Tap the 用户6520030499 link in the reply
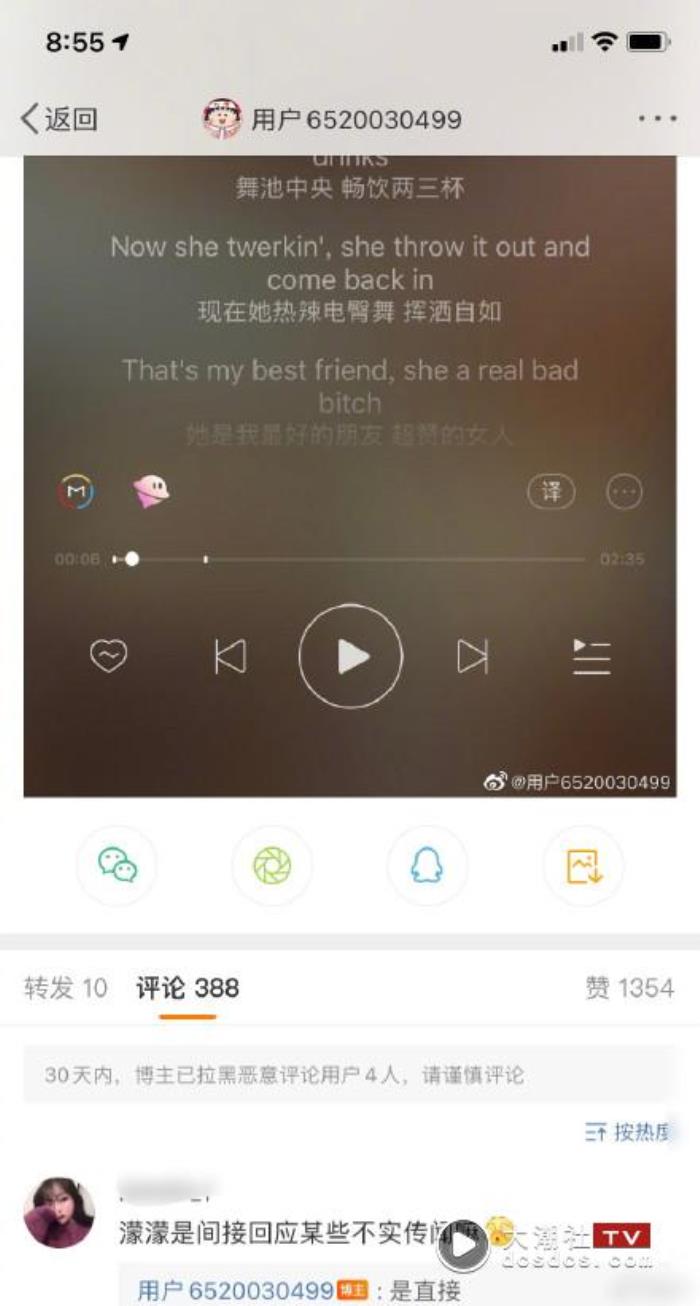 [x=235, y=1290]
